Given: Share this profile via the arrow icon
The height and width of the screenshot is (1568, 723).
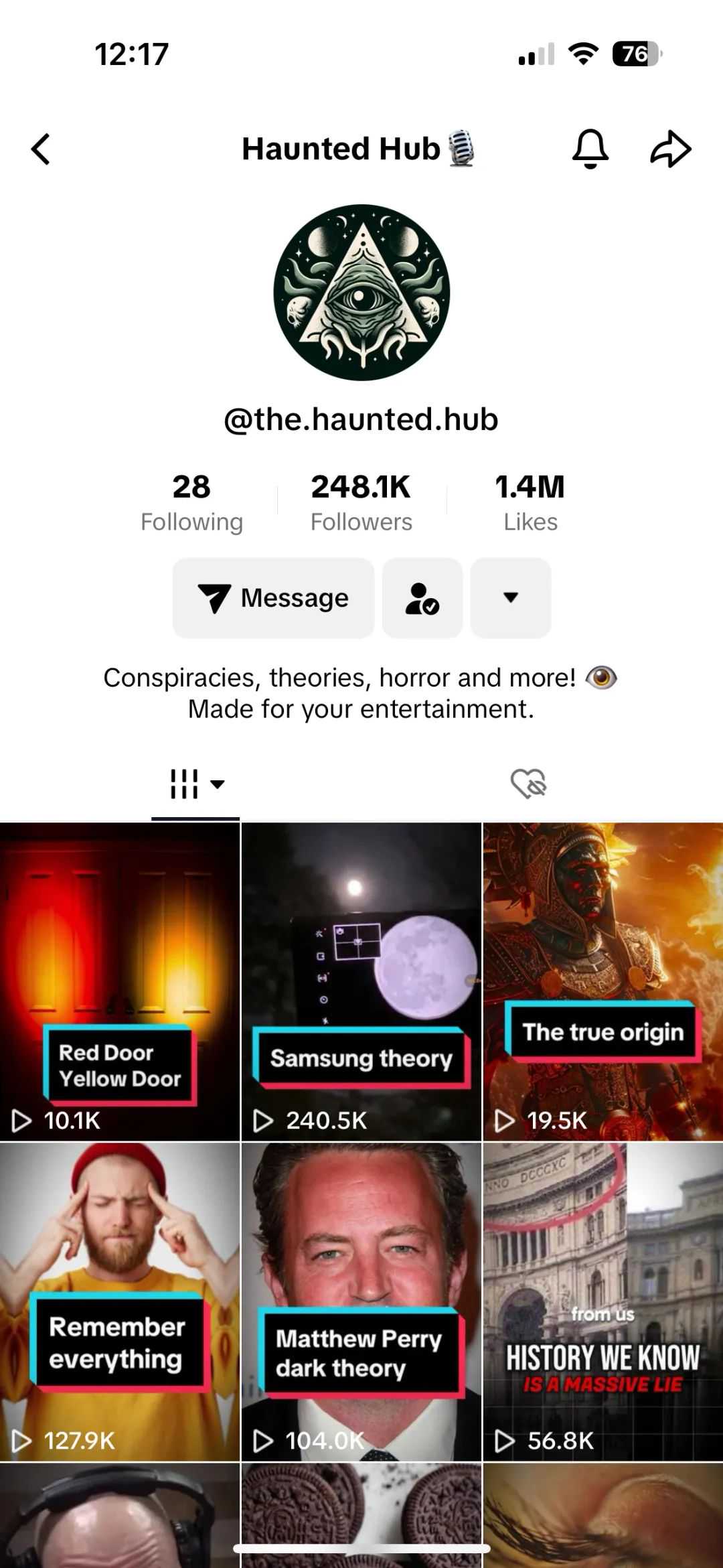Looking at the screenshot, I should [670, 149].
